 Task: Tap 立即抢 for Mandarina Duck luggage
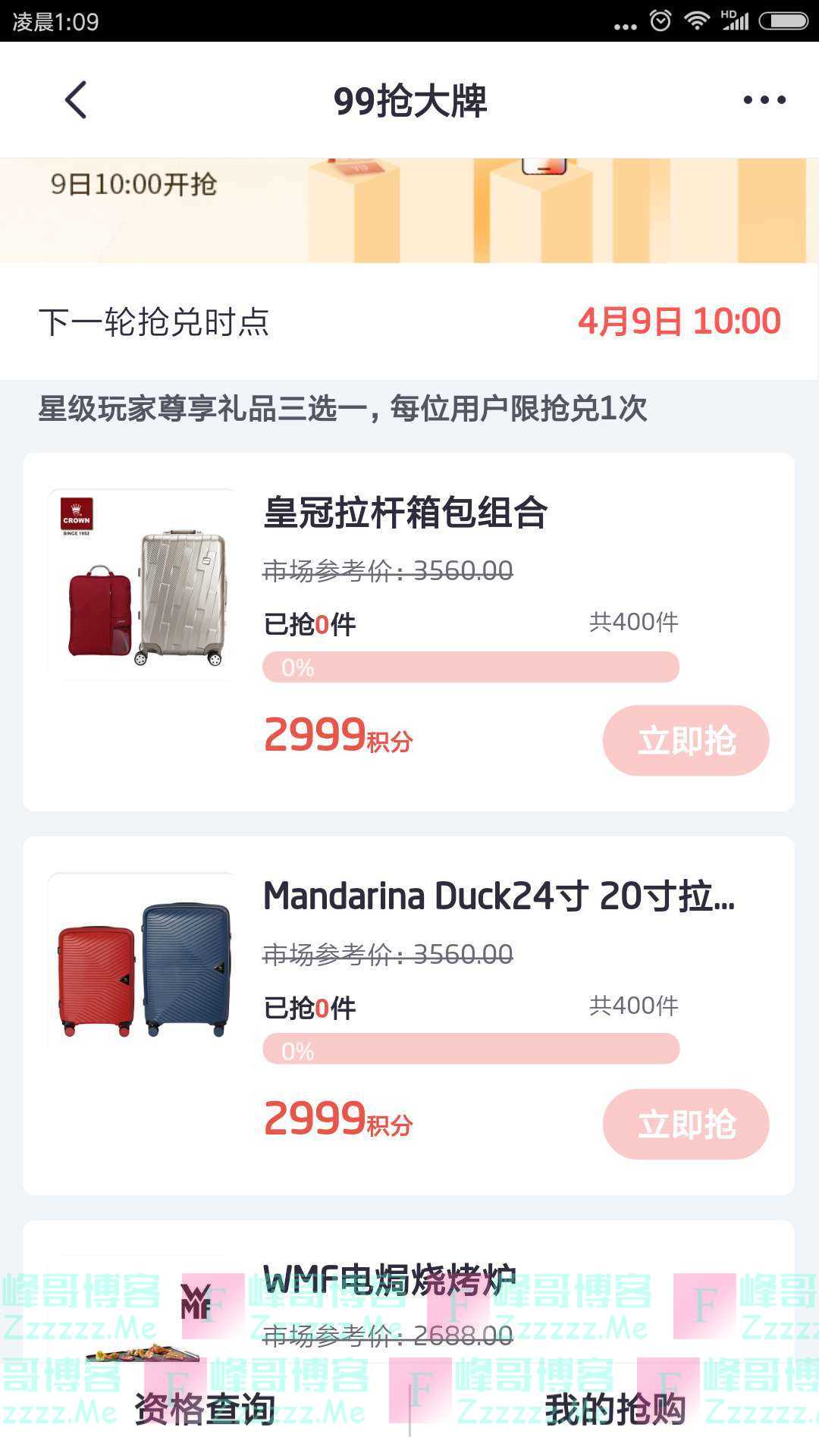coord(686,1124)
